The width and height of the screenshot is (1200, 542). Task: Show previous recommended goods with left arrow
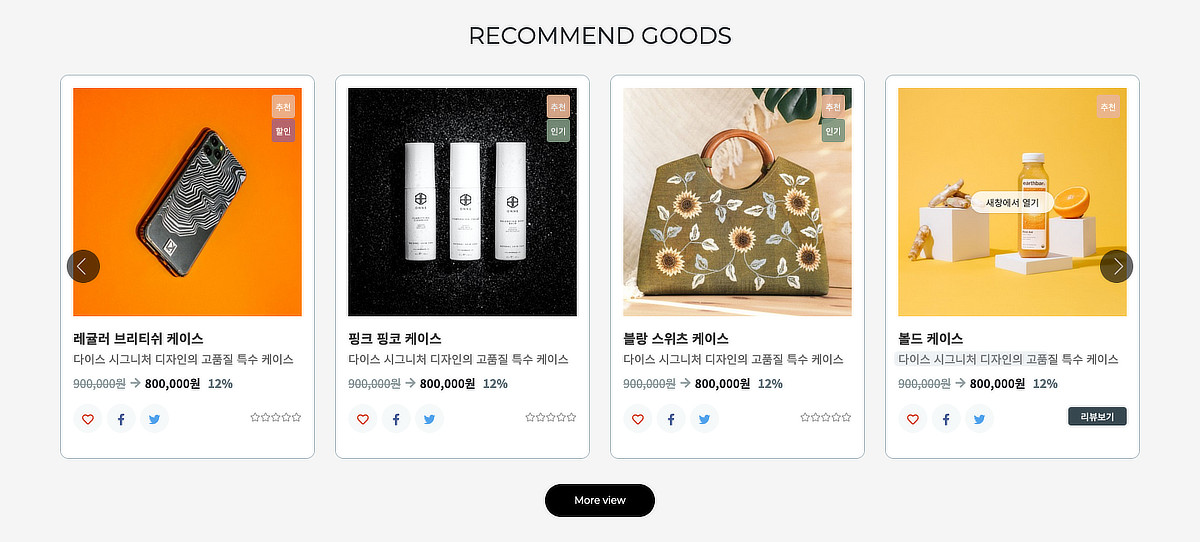(83, 266)
